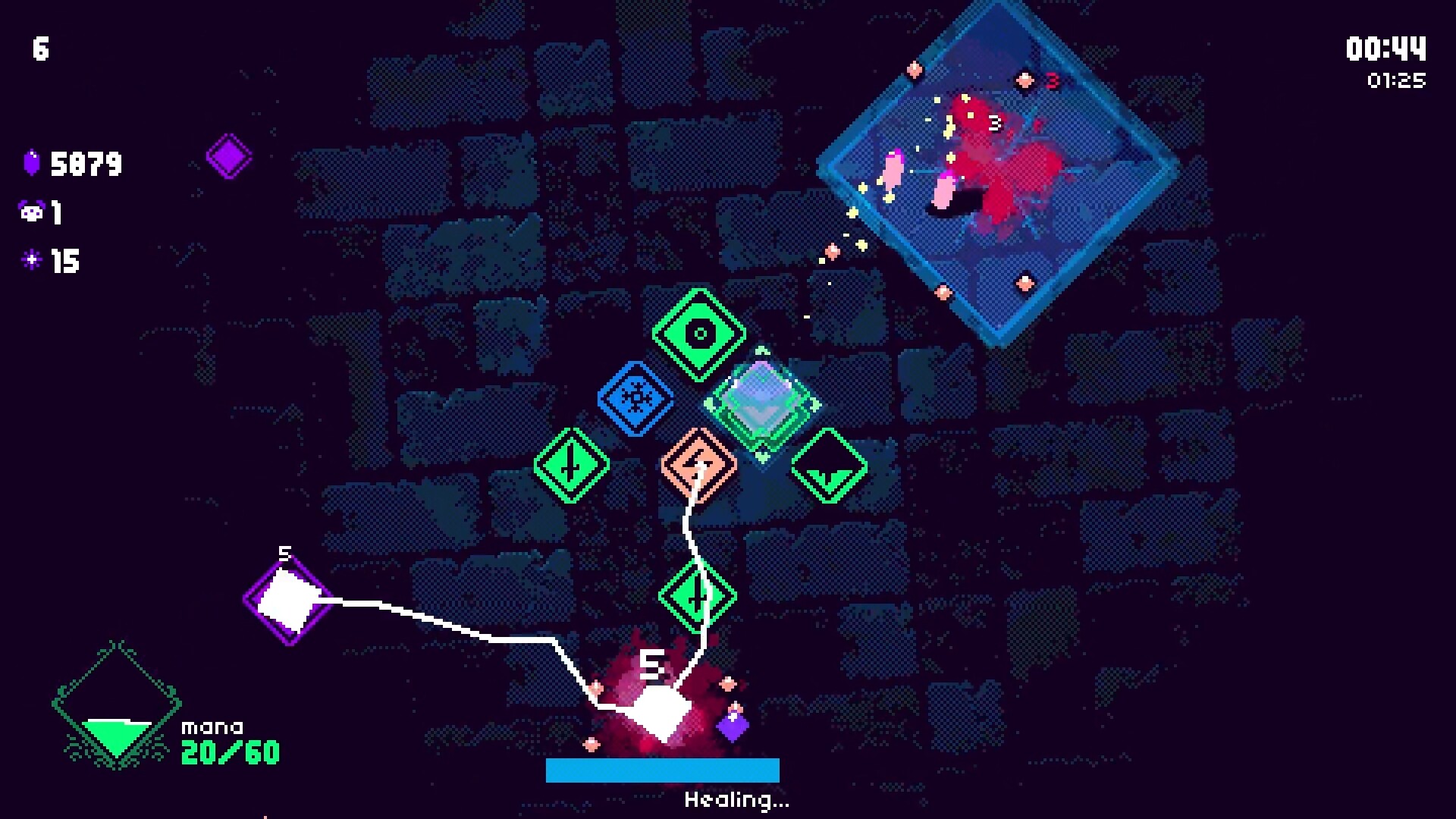
Task: Select the green target rune diamond
Action: tap(699, 334)
